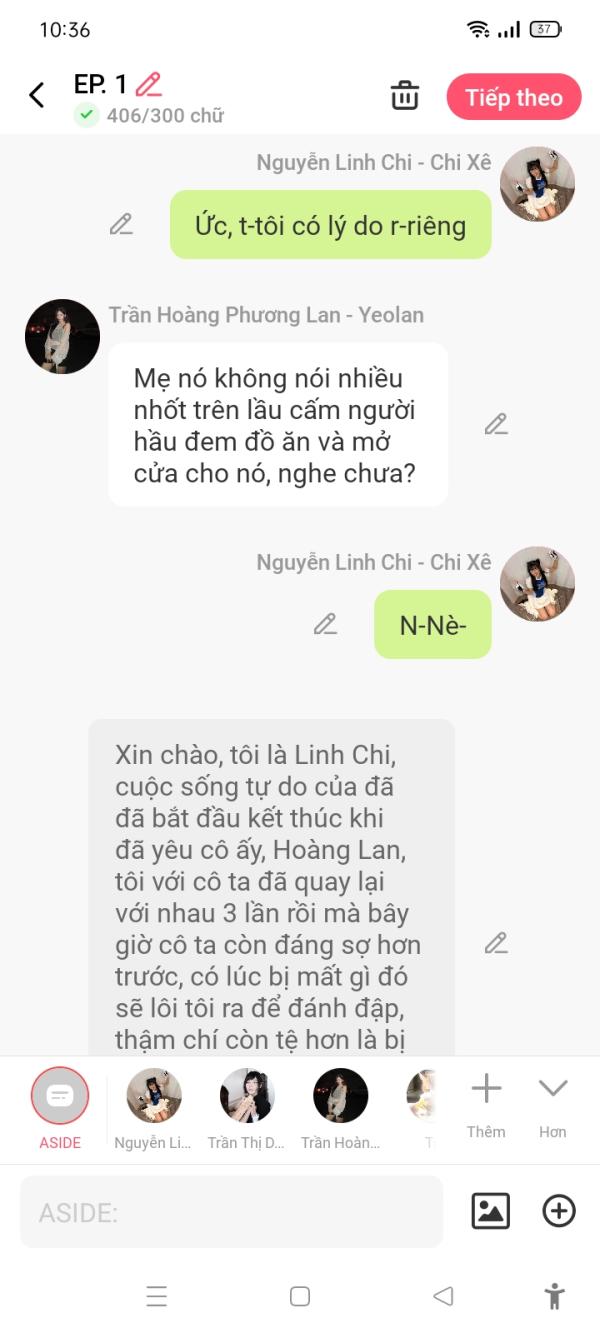600x1333 pixels.
Task: Edit the 'N-Nè-' message
Action: click(325, 624)
